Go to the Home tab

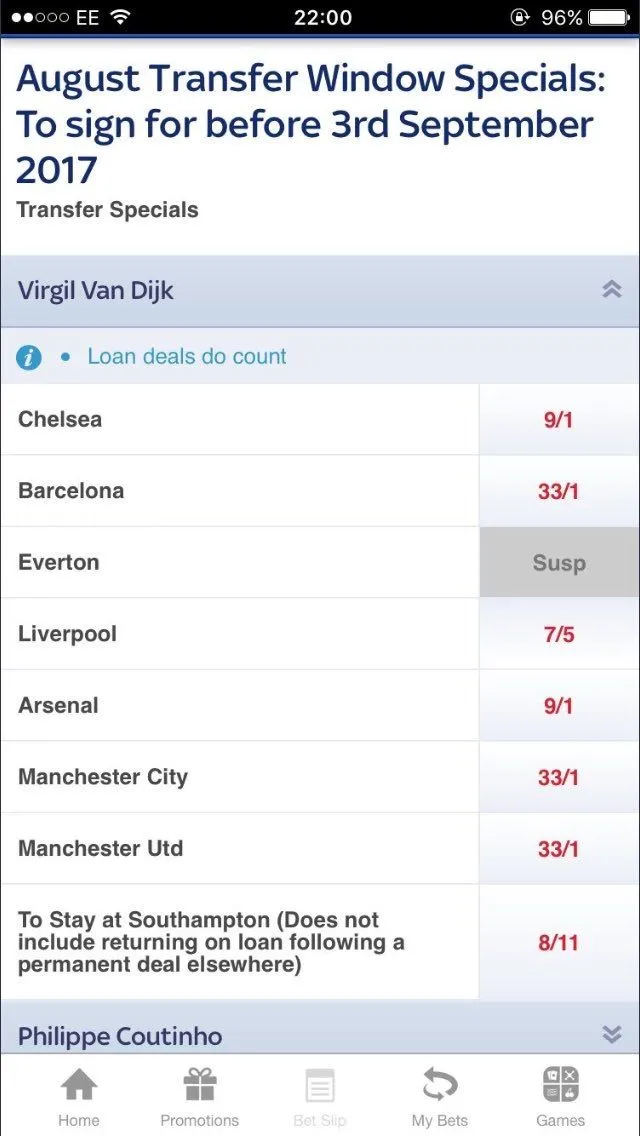tap(79, 1096)
